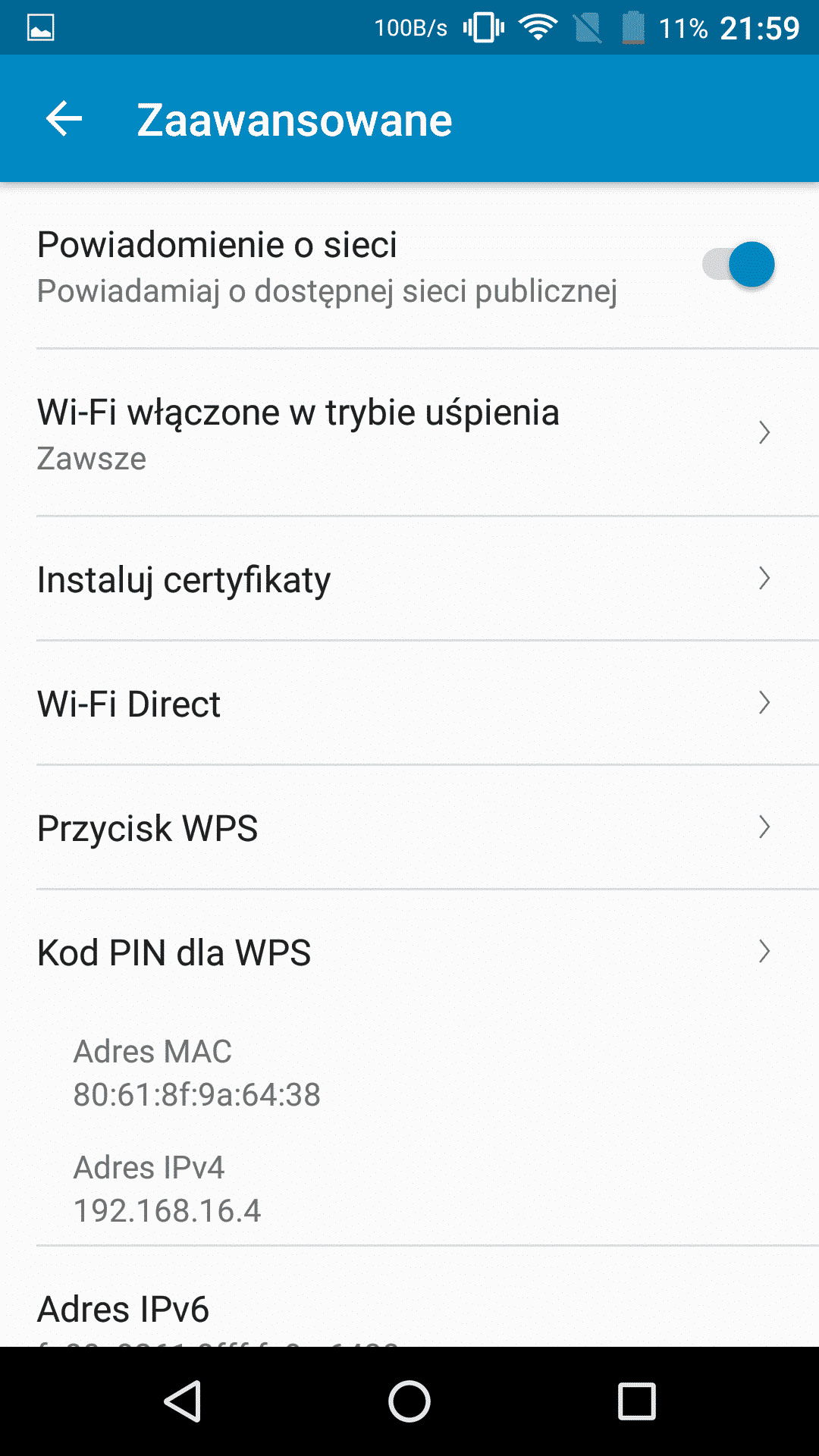Go back from Zaawansowane screen
This screenshot has height=1456, width=819.
tap(64, 119)
